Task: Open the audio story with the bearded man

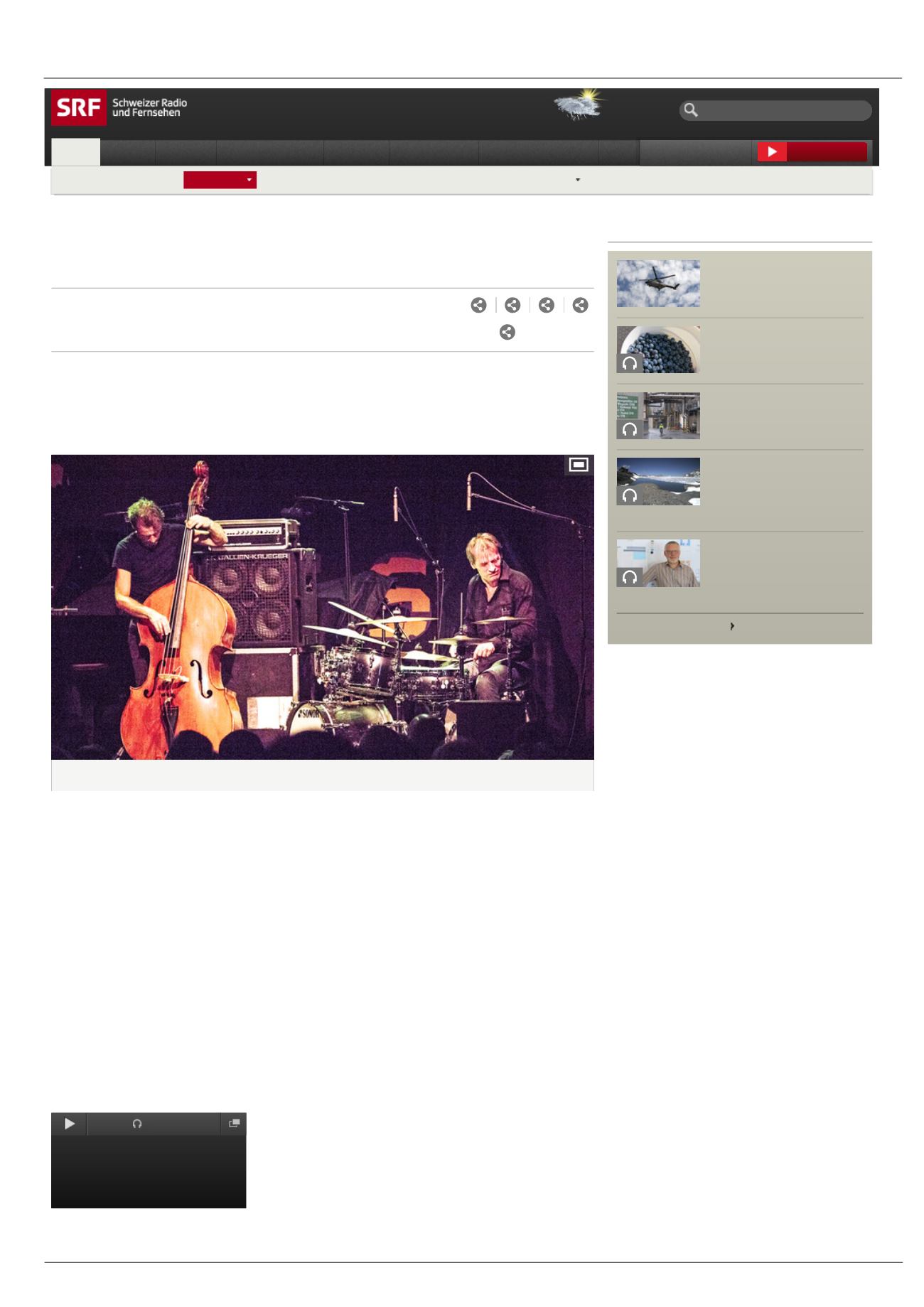Action: pos(657,562)
